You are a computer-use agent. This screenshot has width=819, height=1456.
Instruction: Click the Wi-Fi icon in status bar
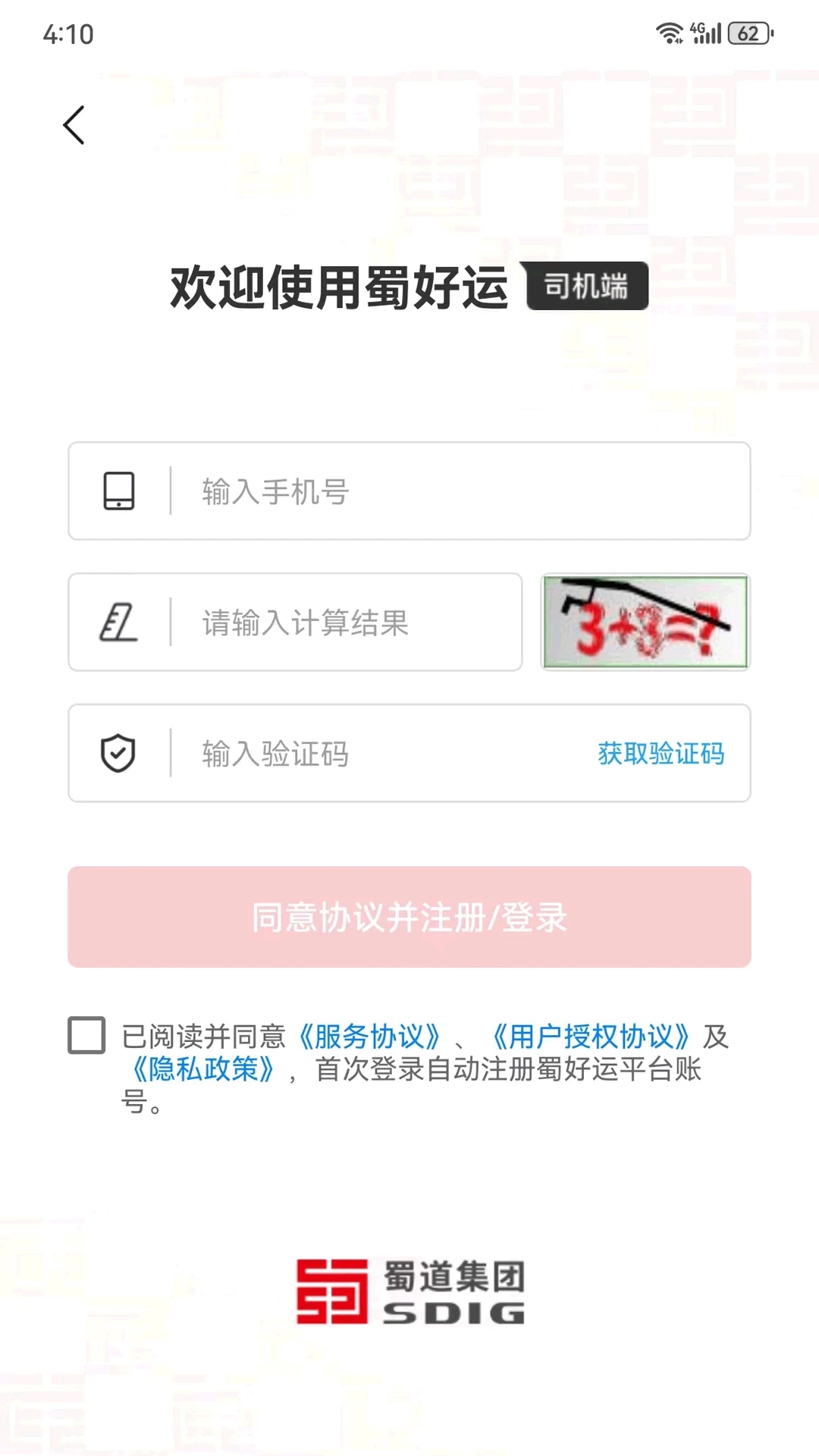tap(668, 33)
